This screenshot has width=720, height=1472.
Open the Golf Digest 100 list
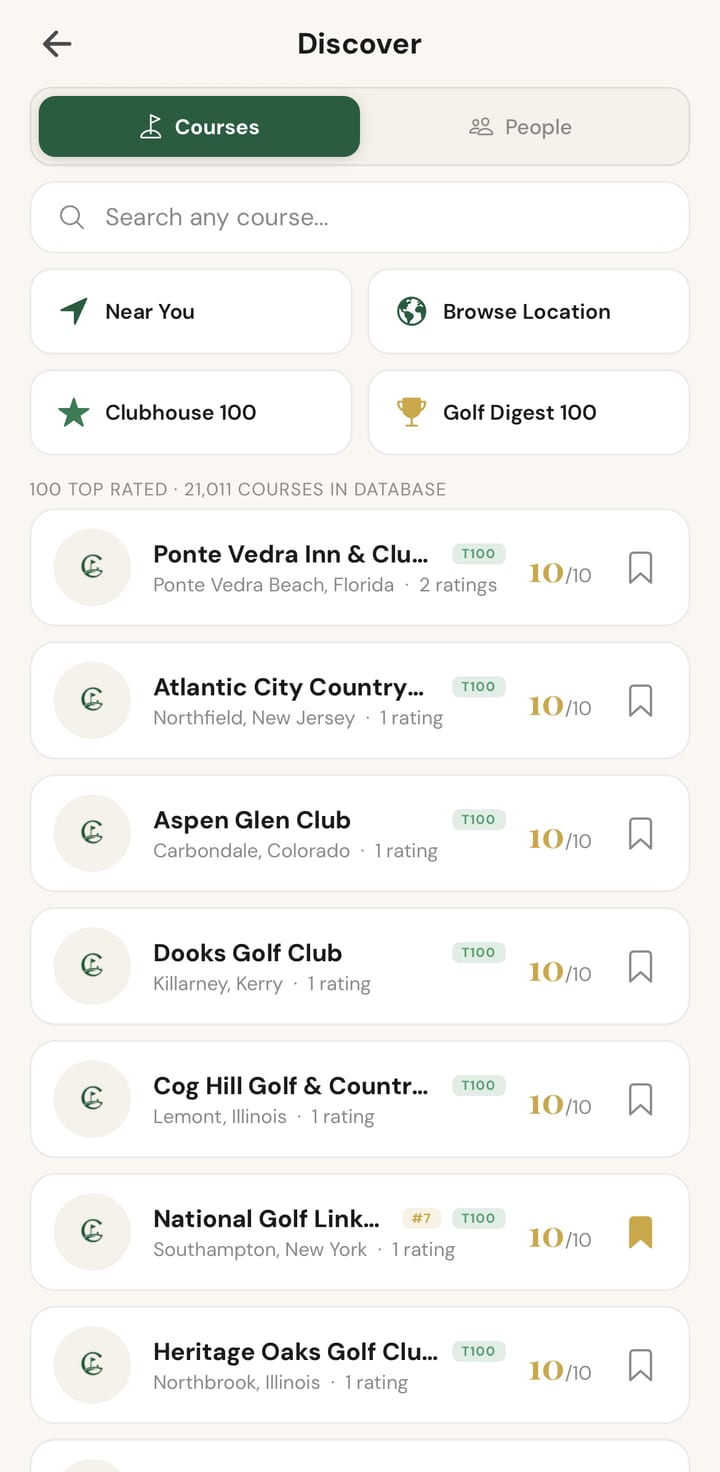click(529, 412)
